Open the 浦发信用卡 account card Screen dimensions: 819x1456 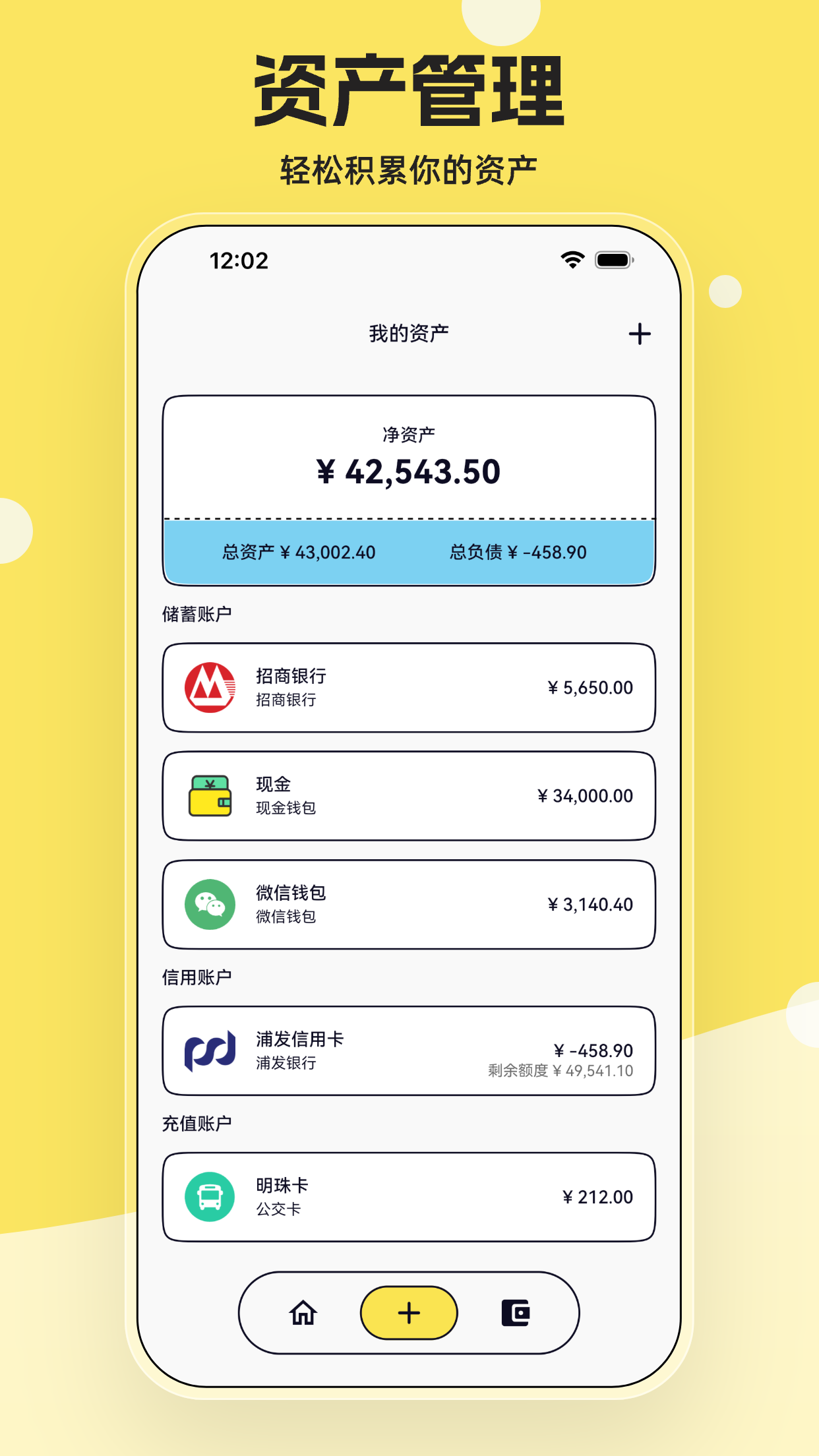click(409, 1051)
